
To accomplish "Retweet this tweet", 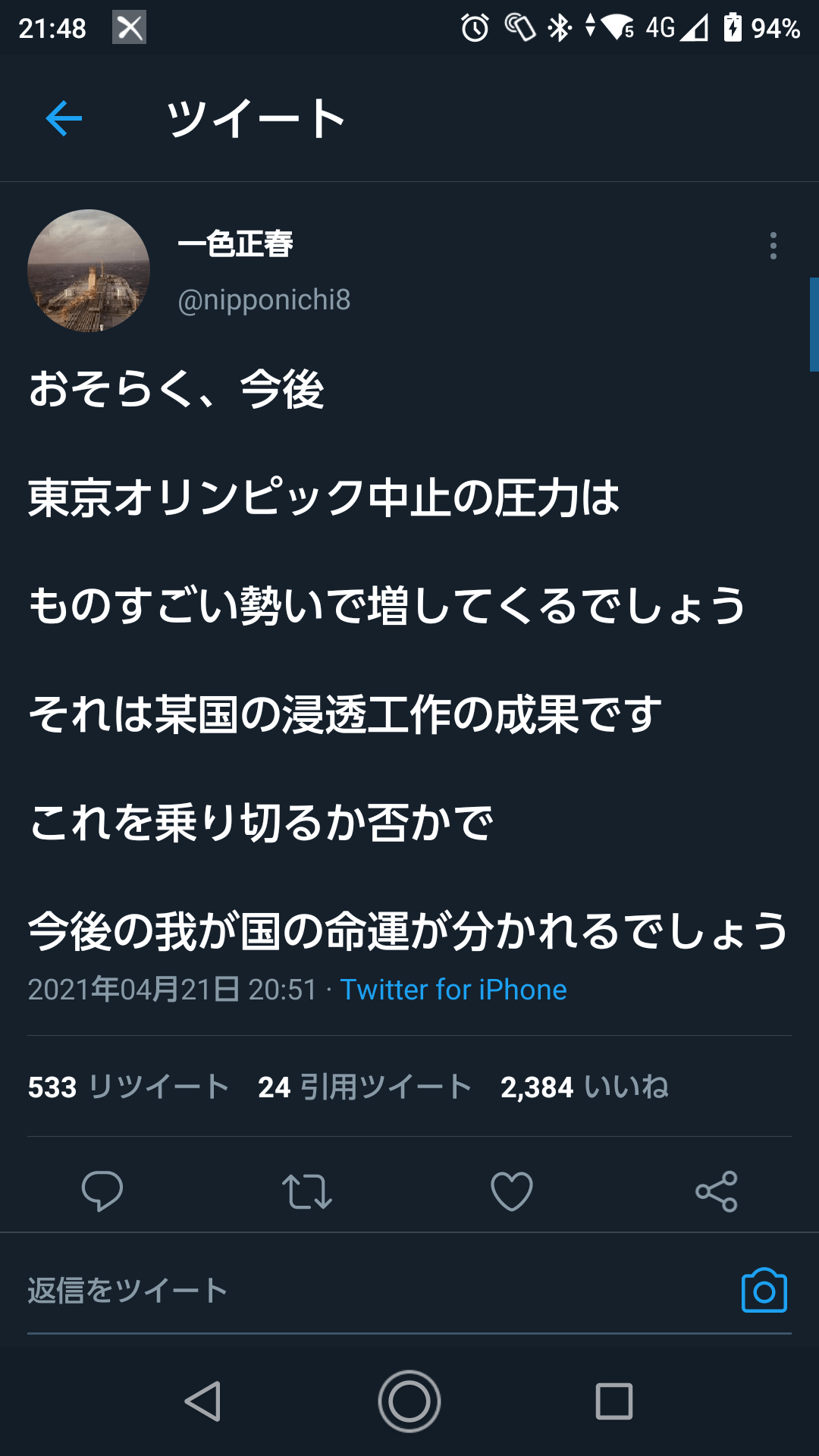I will pos(307,1191).
